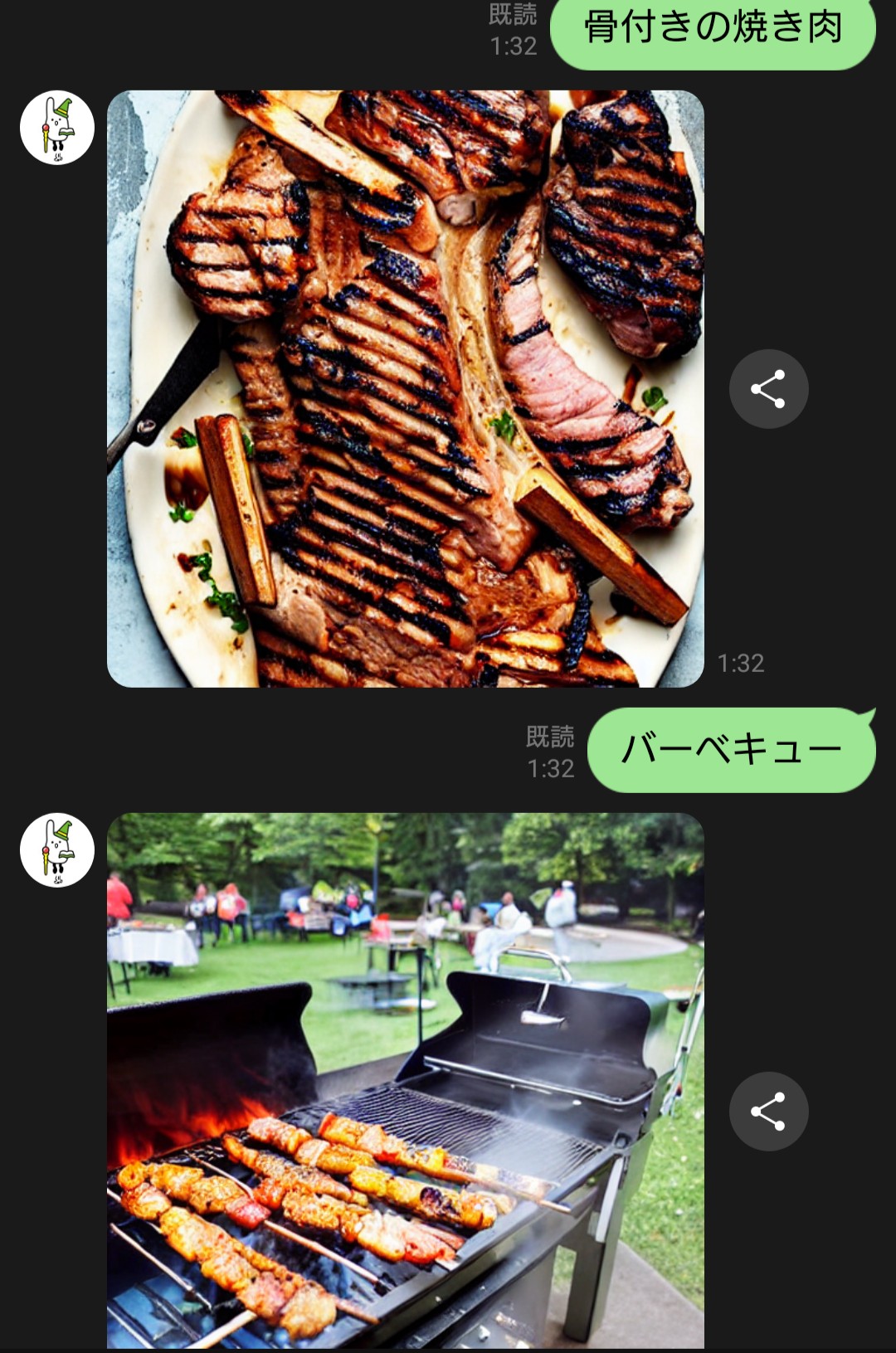The image size is (896, 1353).
Task: Open the grilled steak picture full screen
Action: (405, 388)
